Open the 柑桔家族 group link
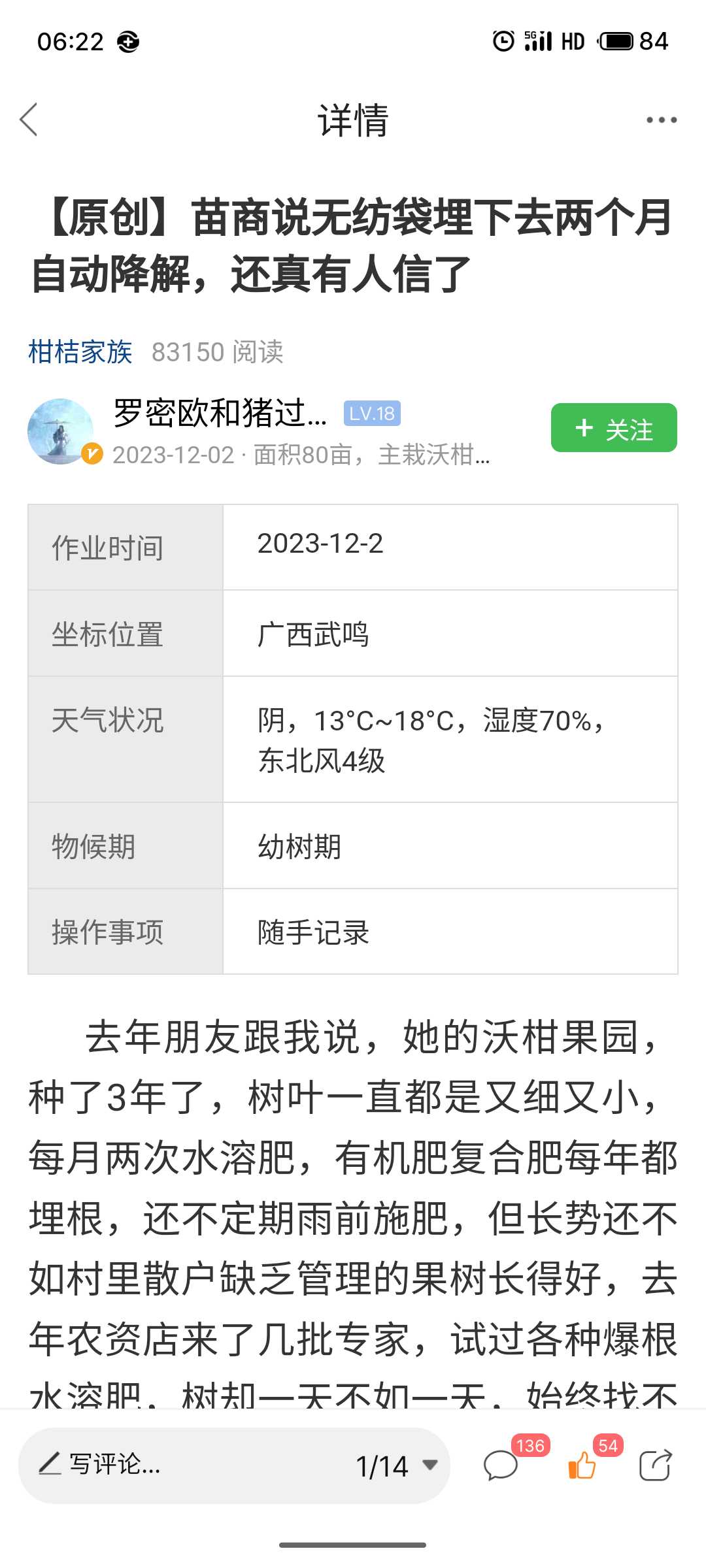 [80, 352]
